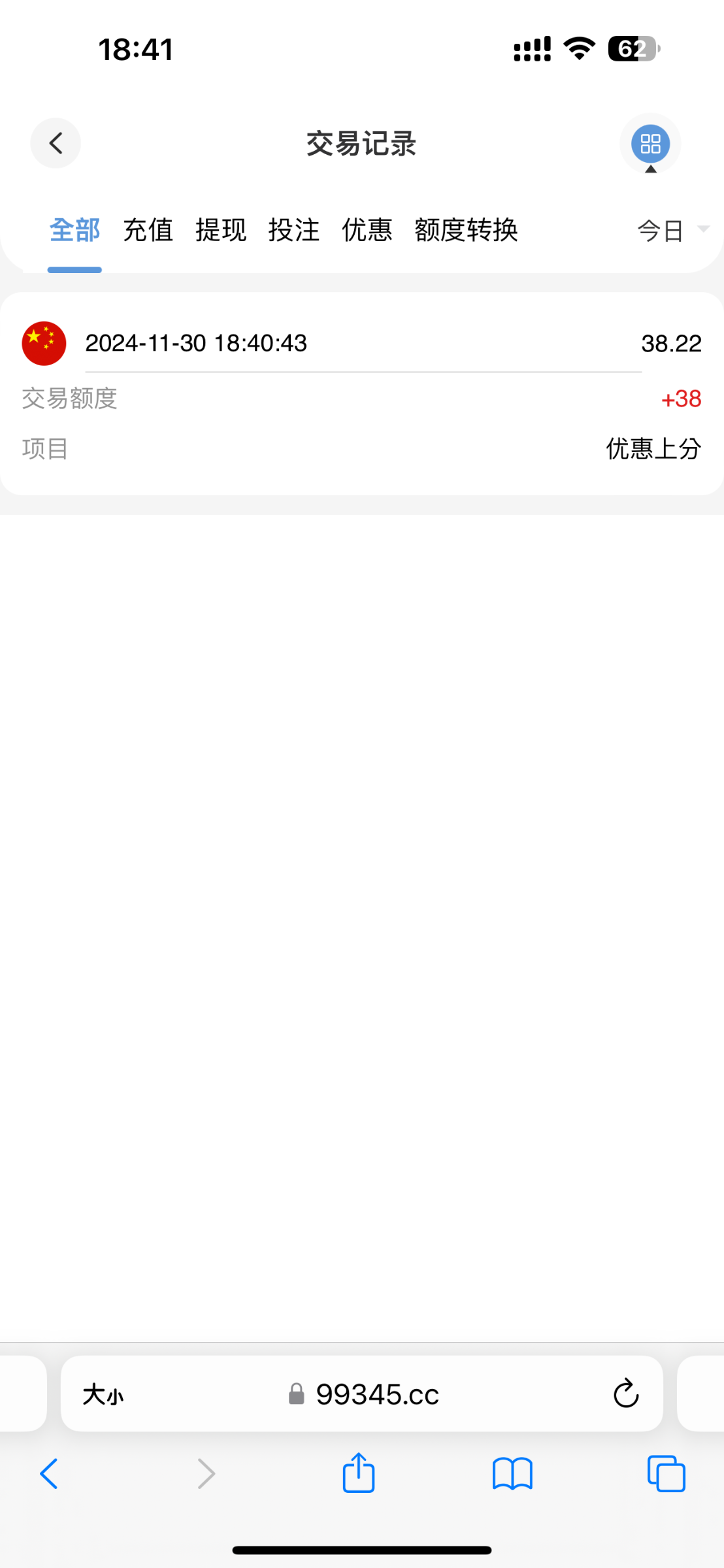Go back from the 交易记录 page
Image resolution: width=724 pixels, height=1568 pixels.
[x=56, y=143]
